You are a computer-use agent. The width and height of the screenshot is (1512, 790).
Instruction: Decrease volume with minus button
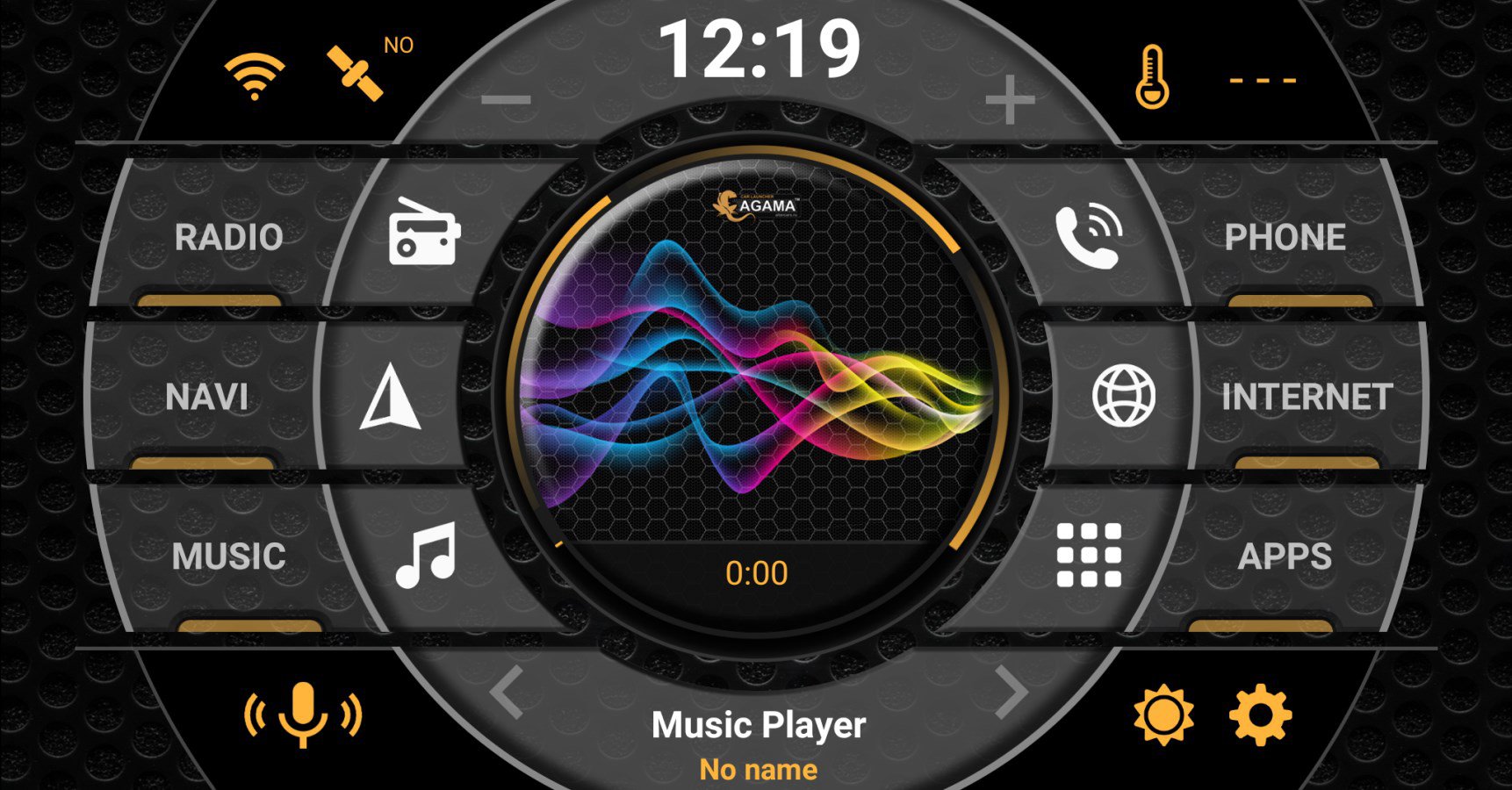[x=507, y=100]
